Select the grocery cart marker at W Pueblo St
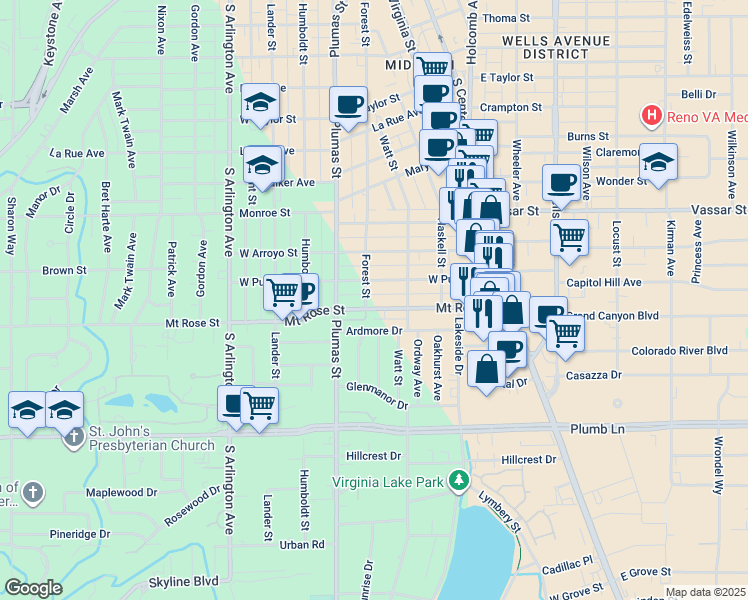Viewport: 748px width, 600px height. pos(282,292)
